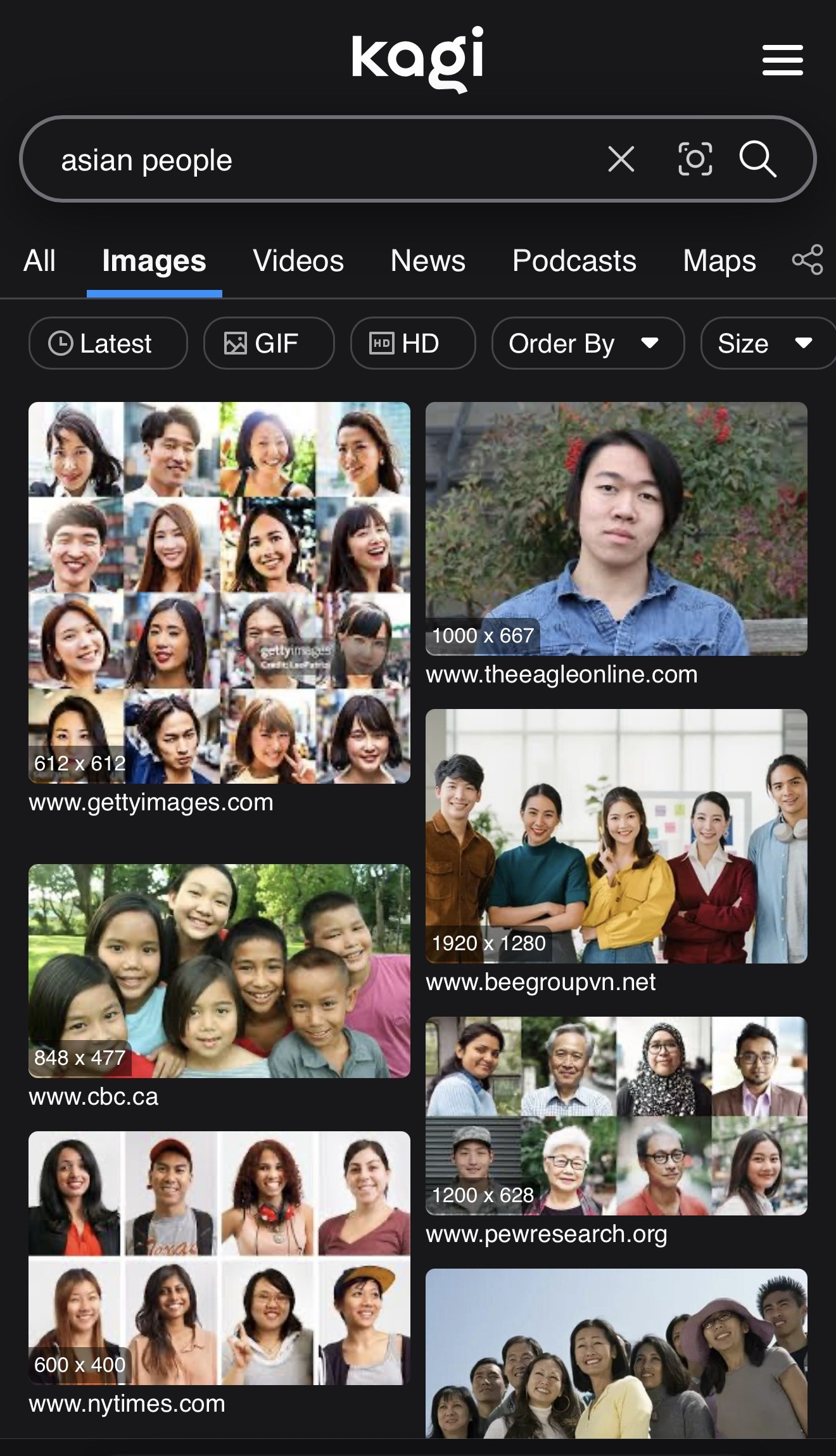The width and height of the screenshot is (836, 1456).
Task: Expand the Order By dropdown
Action: click(587, 343)
